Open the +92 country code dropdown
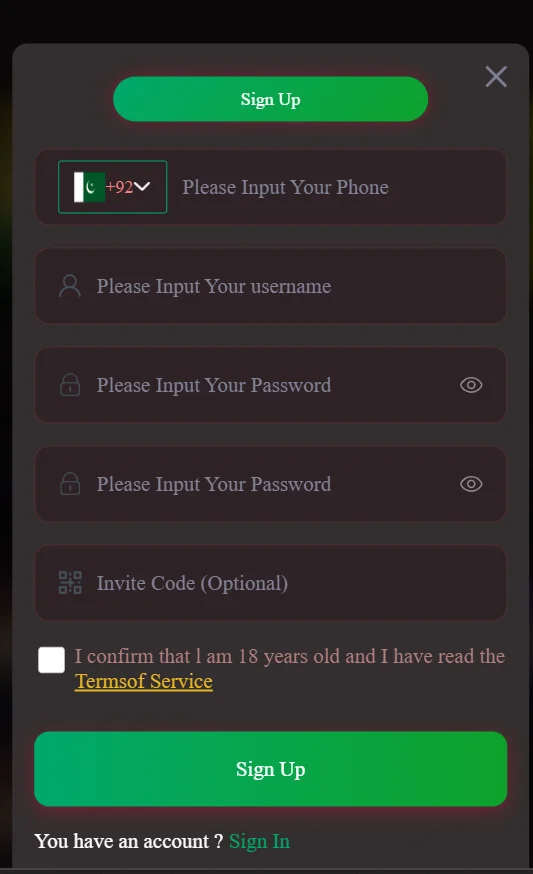Screen dimensions: 533x874 (x=112, y=187)
